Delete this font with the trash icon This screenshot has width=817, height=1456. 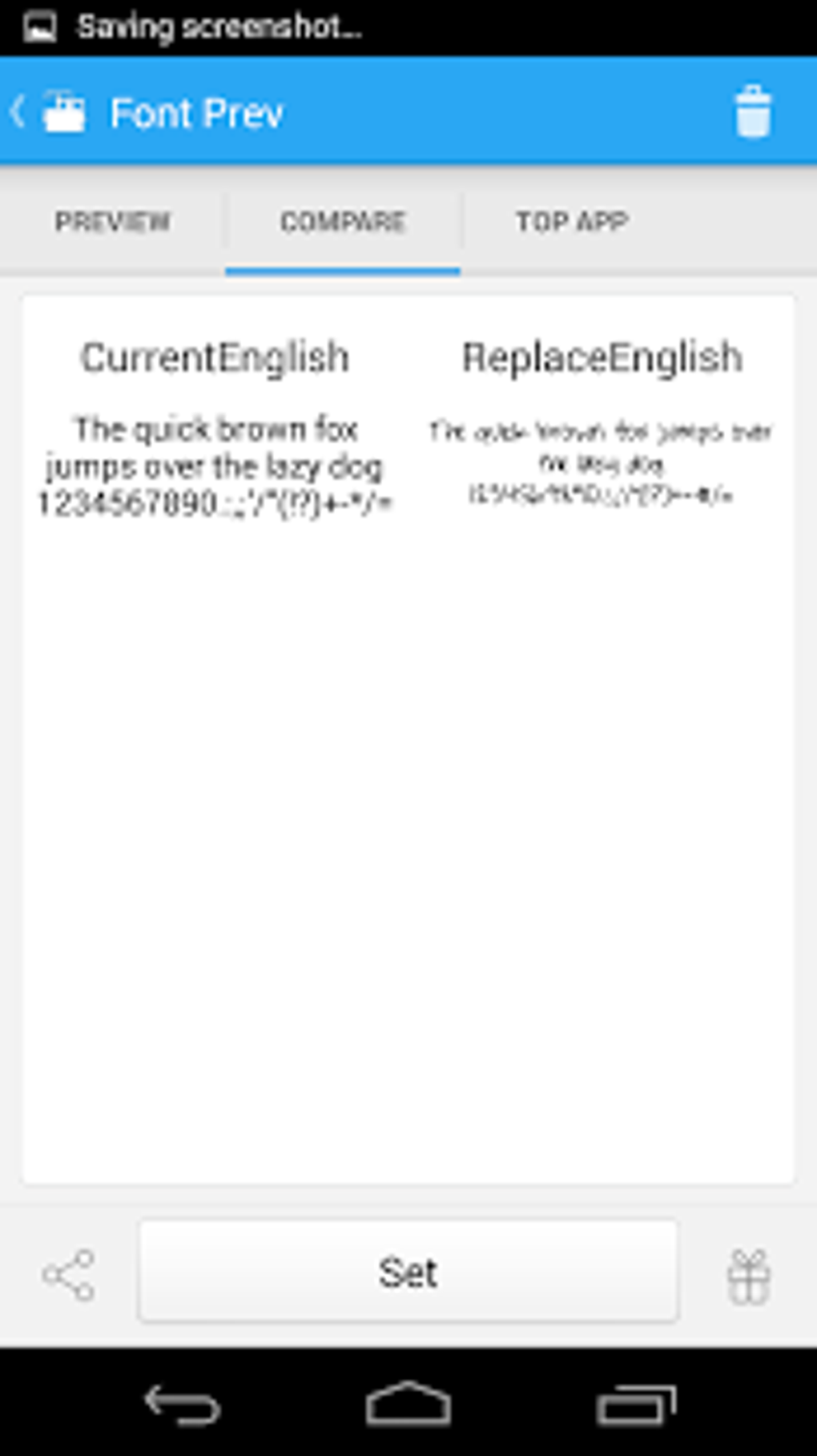tap(752, 111)
